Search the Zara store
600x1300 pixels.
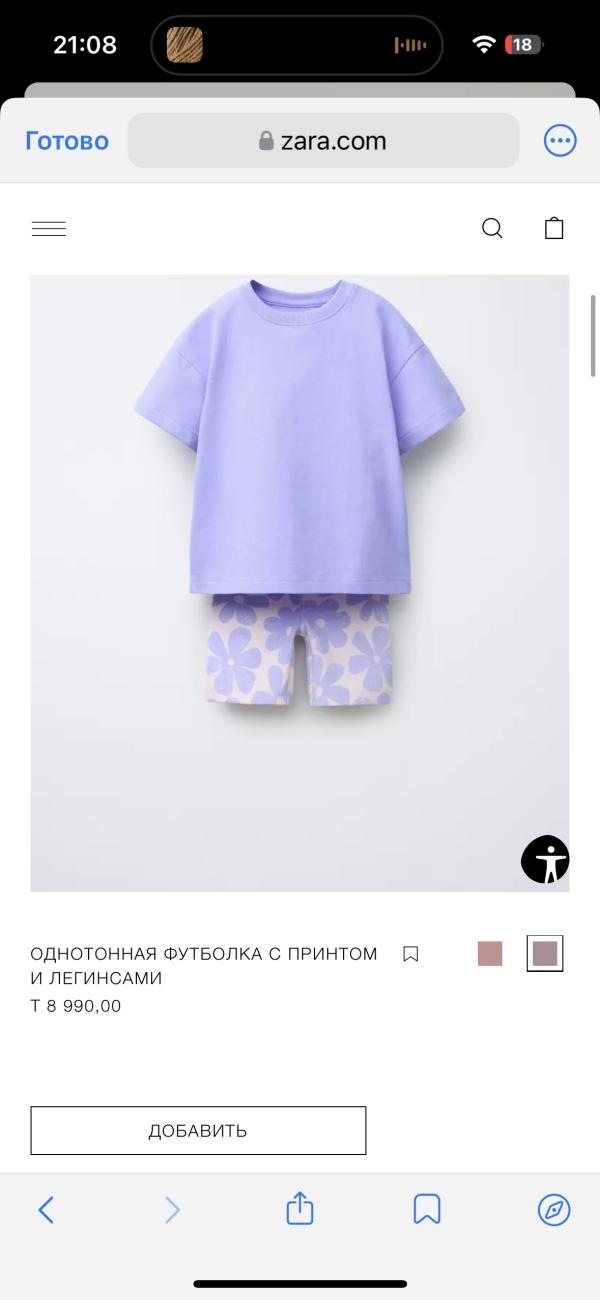pos(492,229)
